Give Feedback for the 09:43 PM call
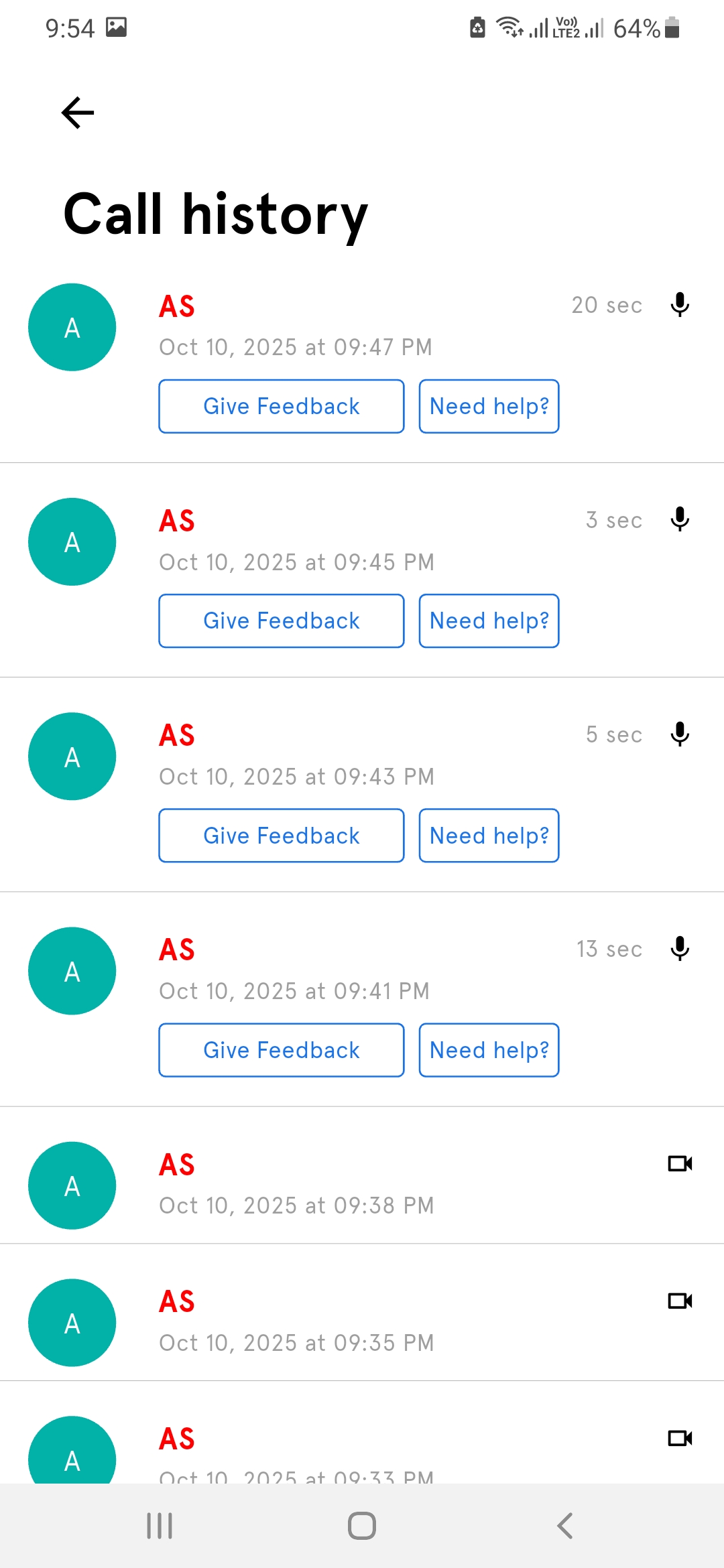The width and height of the screenshot is (724, 1568). click(282, 836)
